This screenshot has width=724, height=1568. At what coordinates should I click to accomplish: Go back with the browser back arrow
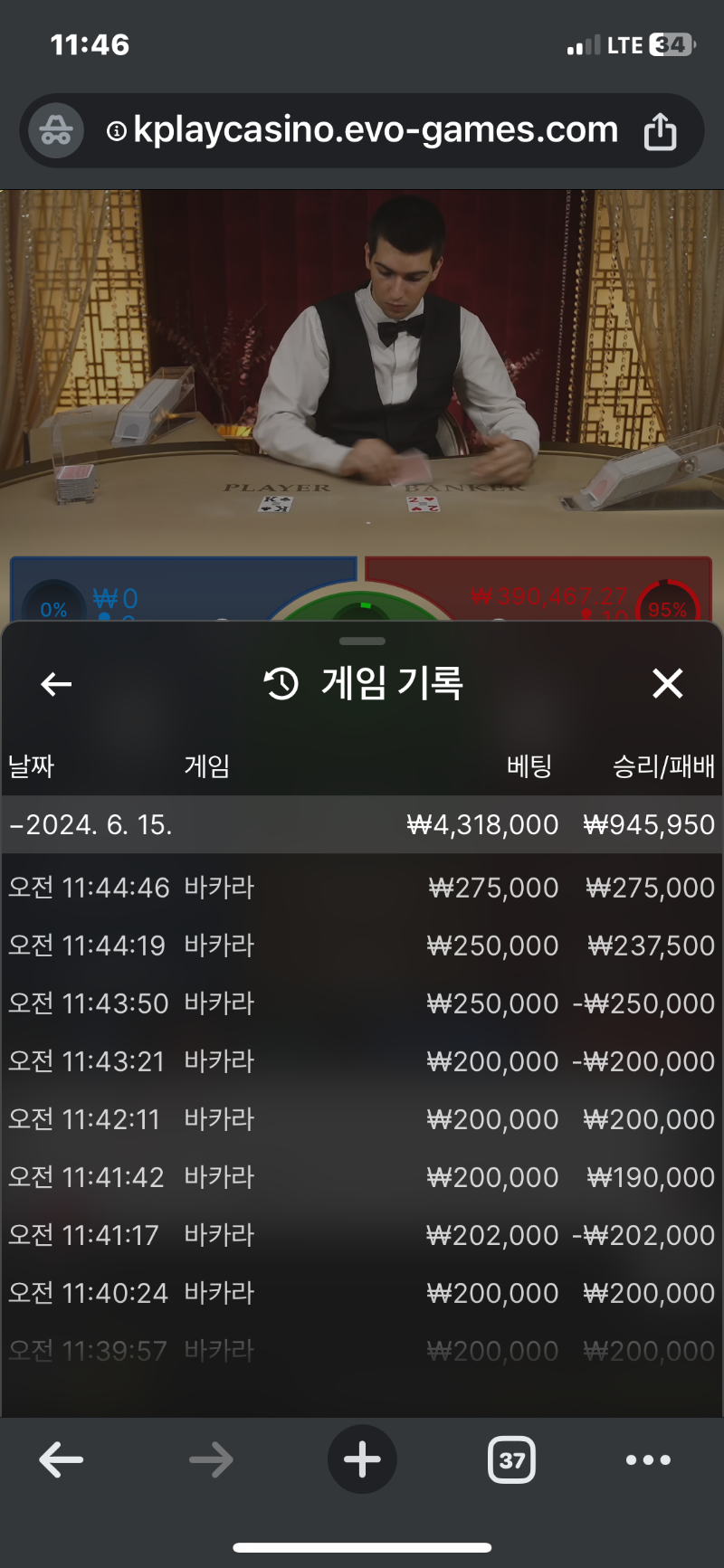point(62,1459)
